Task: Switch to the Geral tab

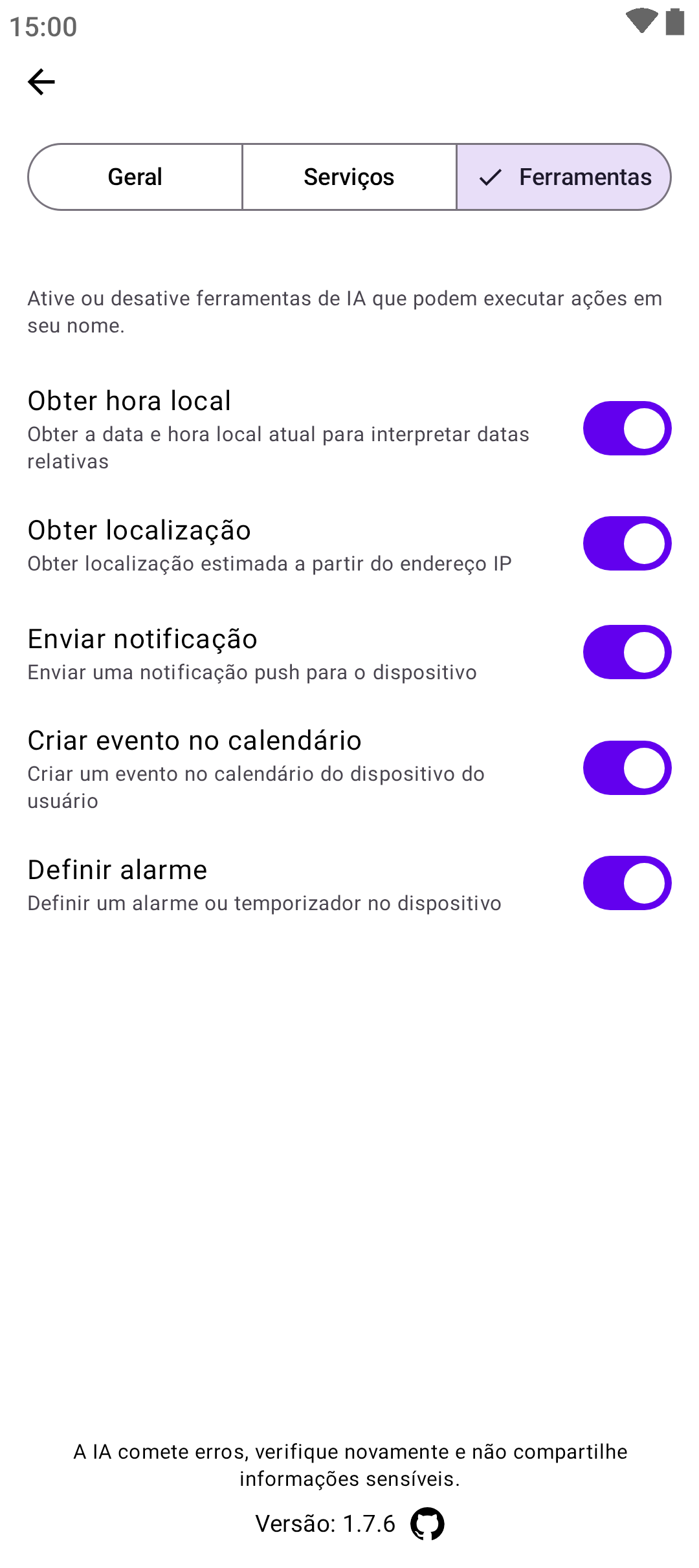Action: point(135,177)
